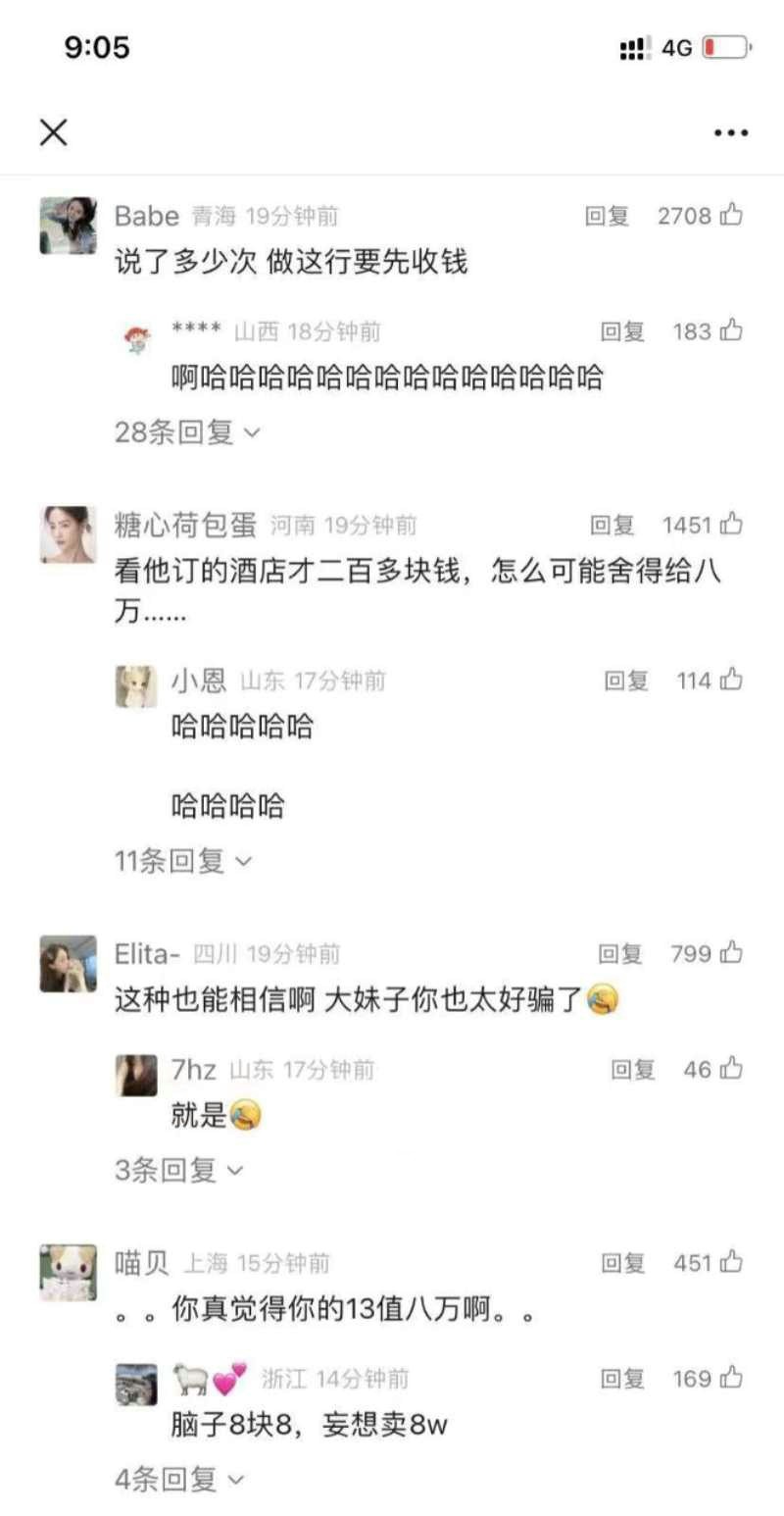784x1516 pixels.
Task: Reply to 7hz's comment
Action: pyautogui.click(x=633, y=1069)
